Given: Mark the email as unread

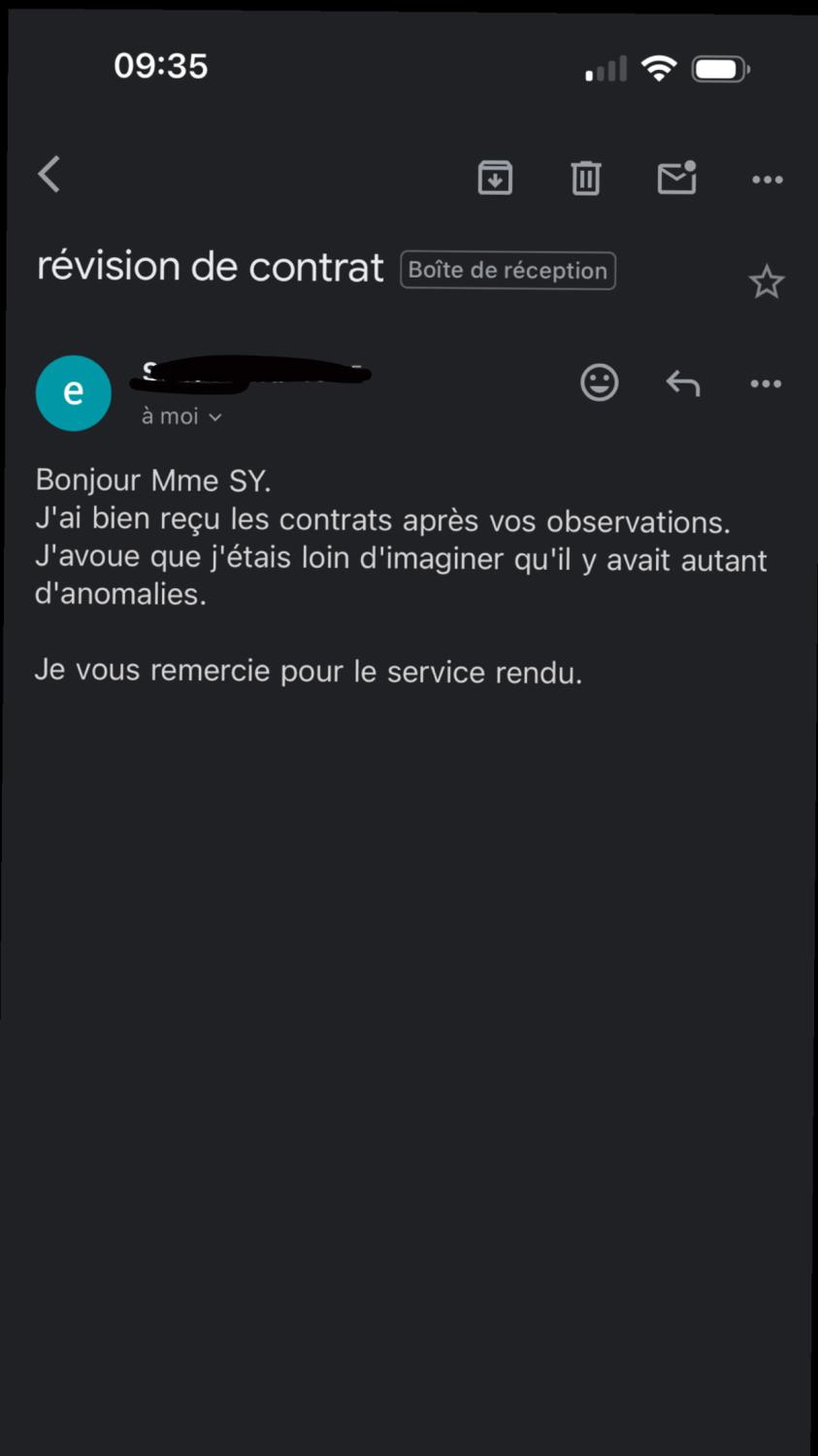Looking at the screenshot, I should pos(677,178).
